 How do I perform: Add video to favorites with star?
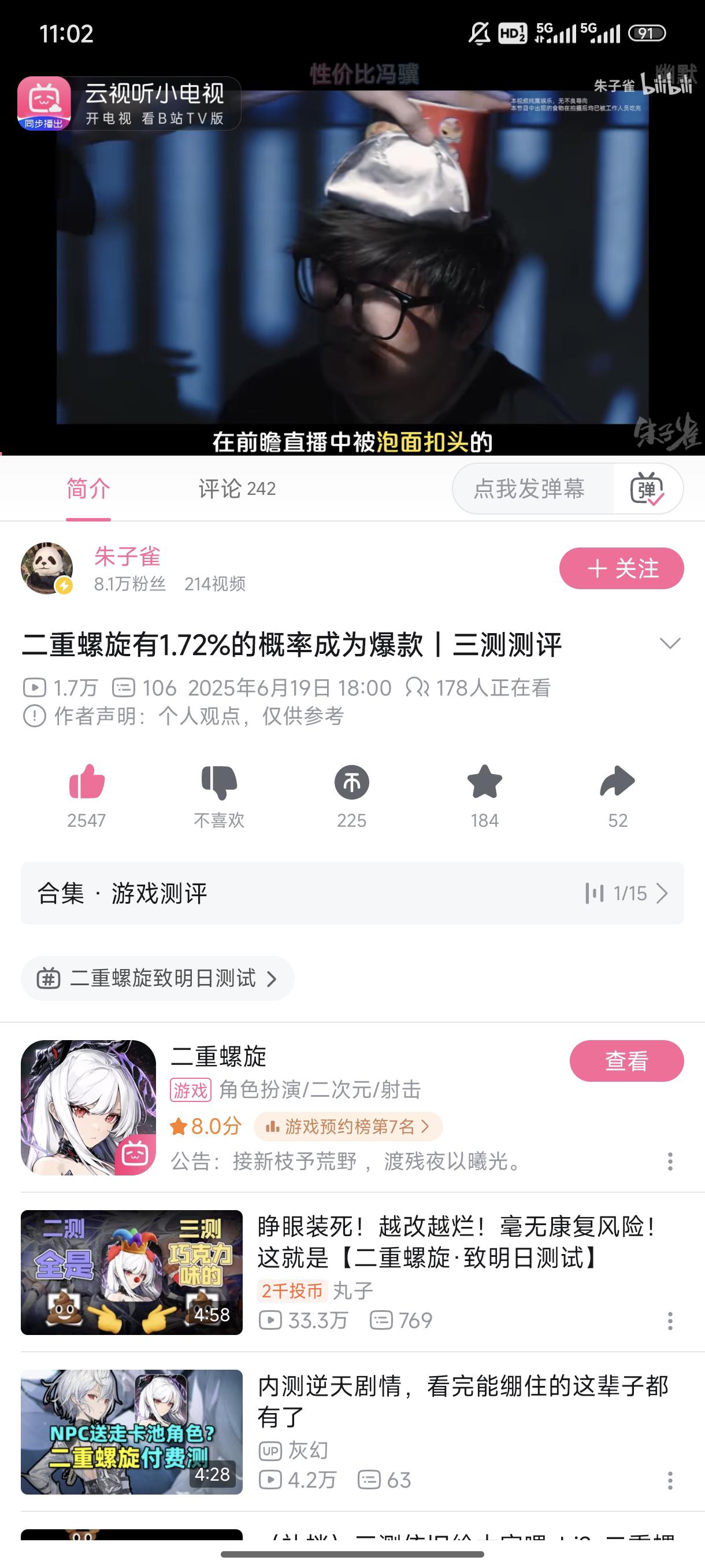click(484, 782)
